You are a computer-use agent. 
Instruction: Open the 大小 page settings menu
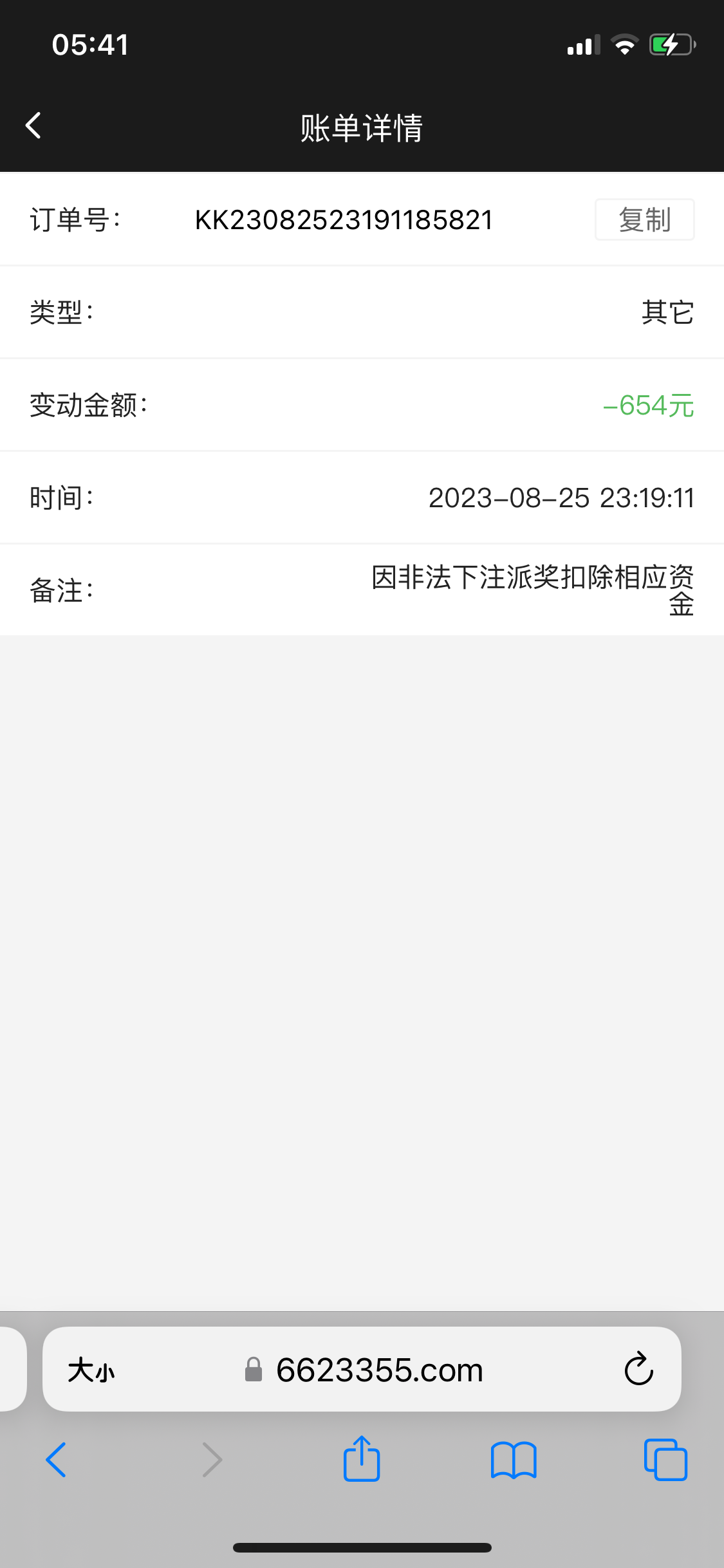click(91, 1370)
